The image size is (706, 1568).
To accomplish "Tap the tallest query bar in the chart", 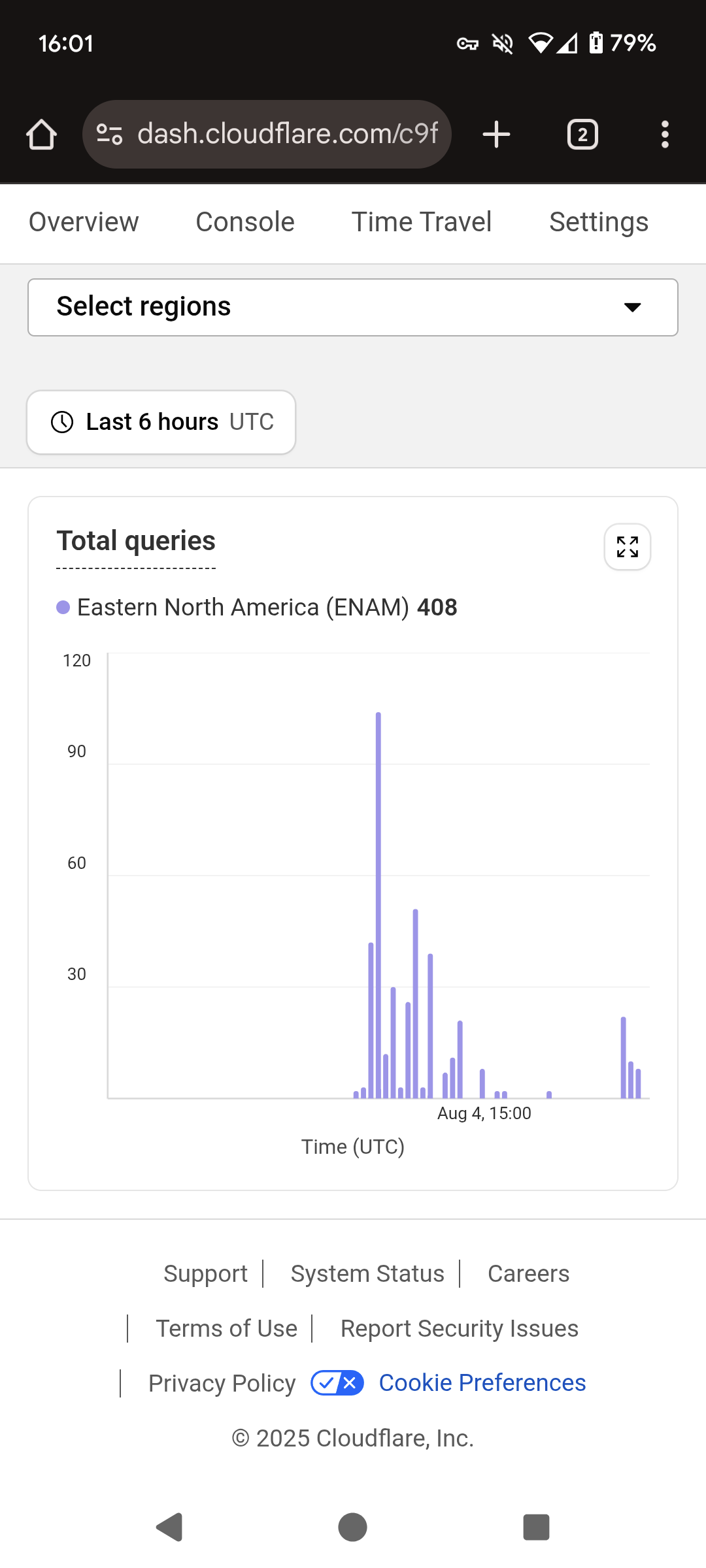I will [x=378, y=849].
